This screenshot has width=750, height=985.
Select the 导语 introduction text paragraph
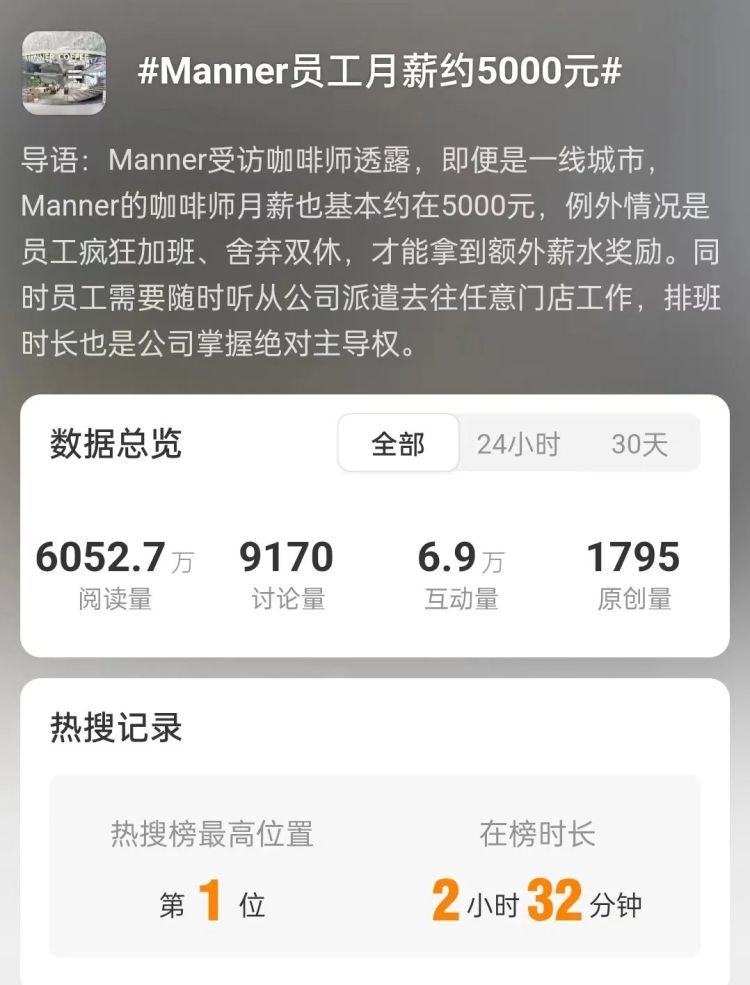point(375,250)
